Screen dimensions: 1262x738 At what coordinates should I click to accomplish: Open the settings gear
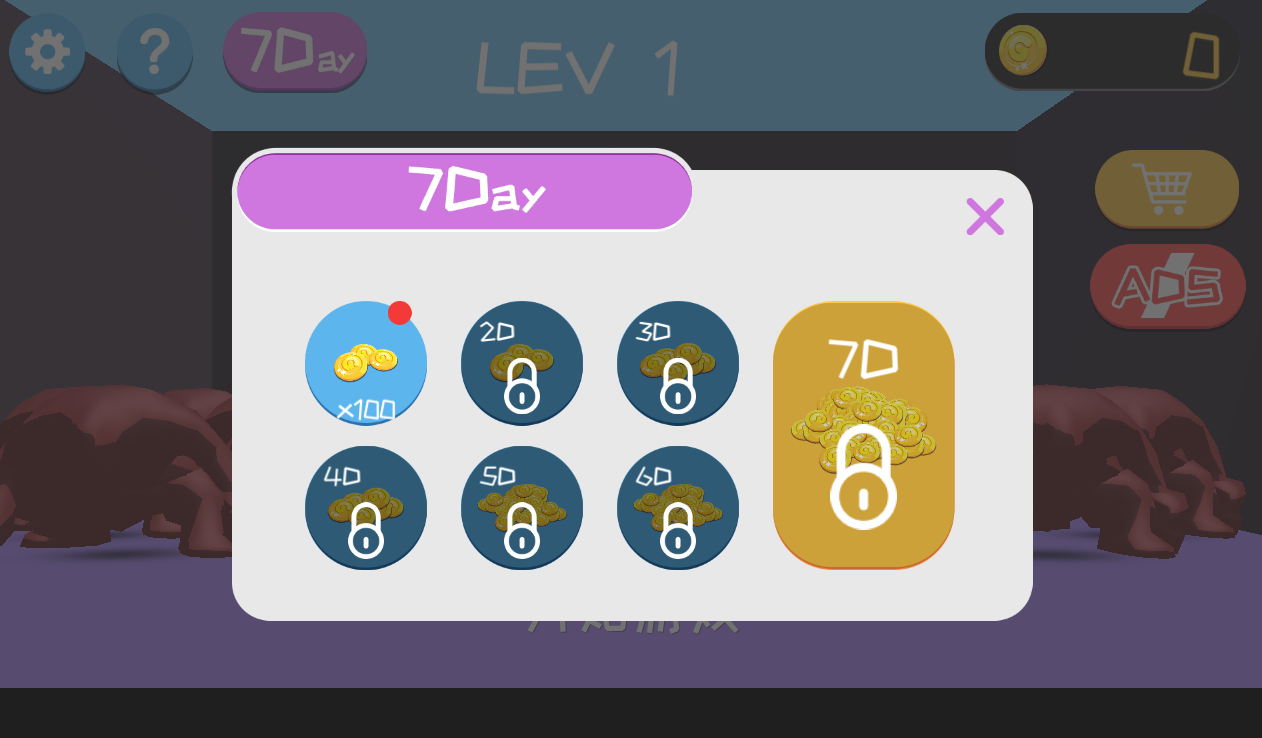47,52
